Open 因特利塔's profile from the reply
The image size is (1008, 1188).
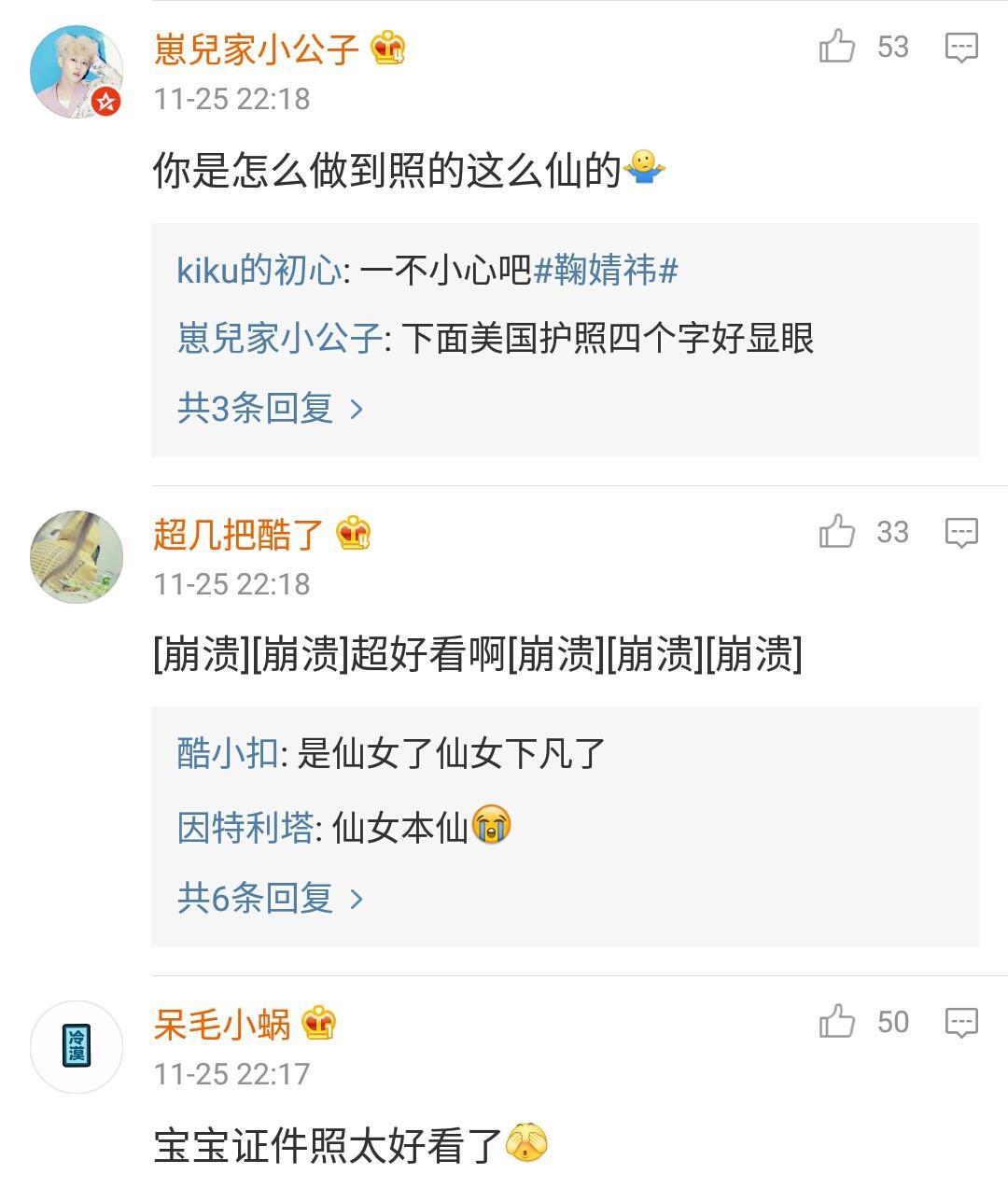pos(245,828)
